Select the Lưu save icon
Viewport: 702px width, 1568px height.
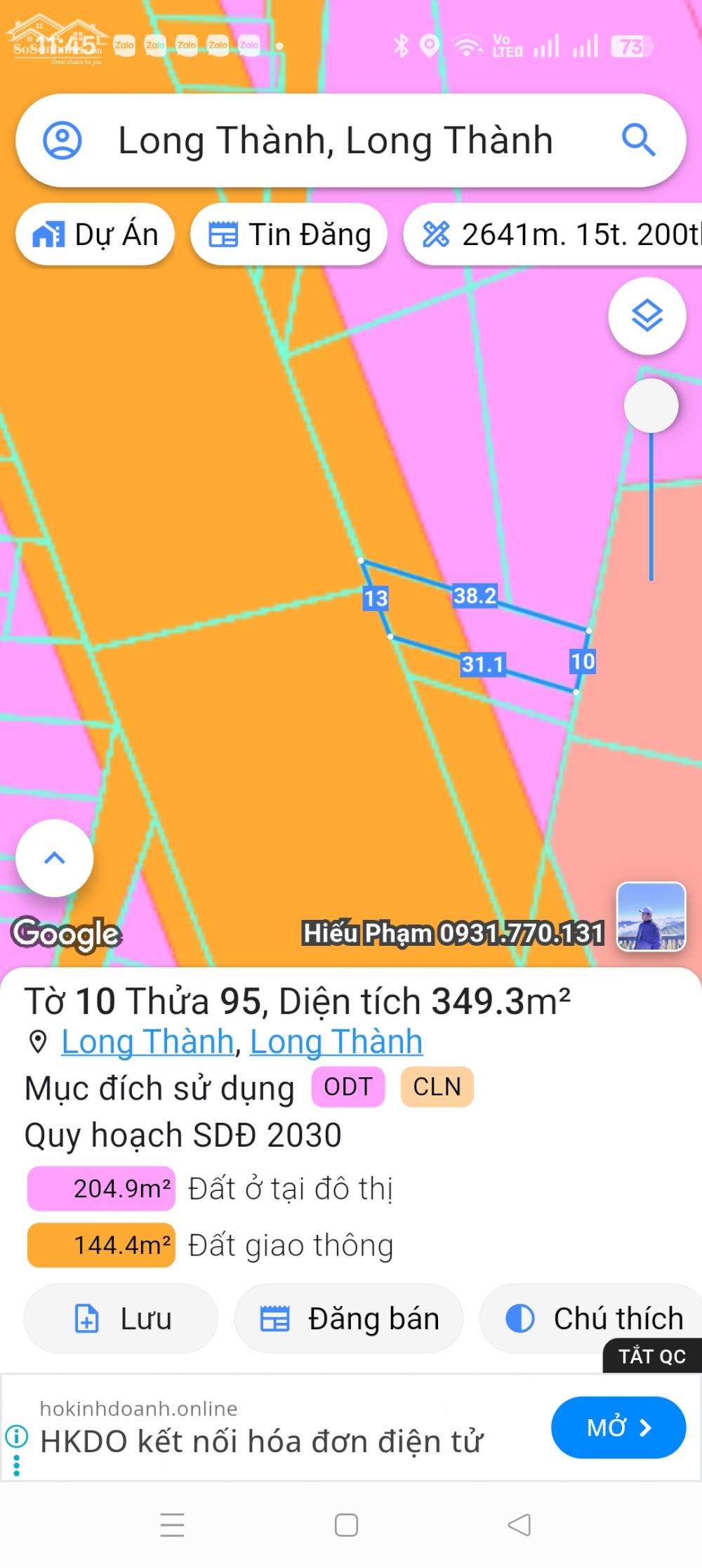click(x=86, y=1318)
